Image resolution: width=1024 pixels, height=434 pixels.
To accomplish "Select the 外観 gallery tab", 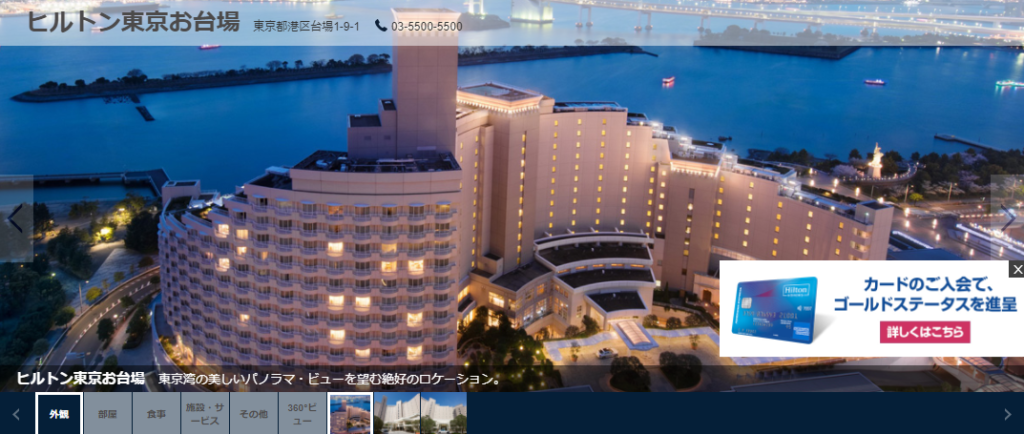I will 59,413.
